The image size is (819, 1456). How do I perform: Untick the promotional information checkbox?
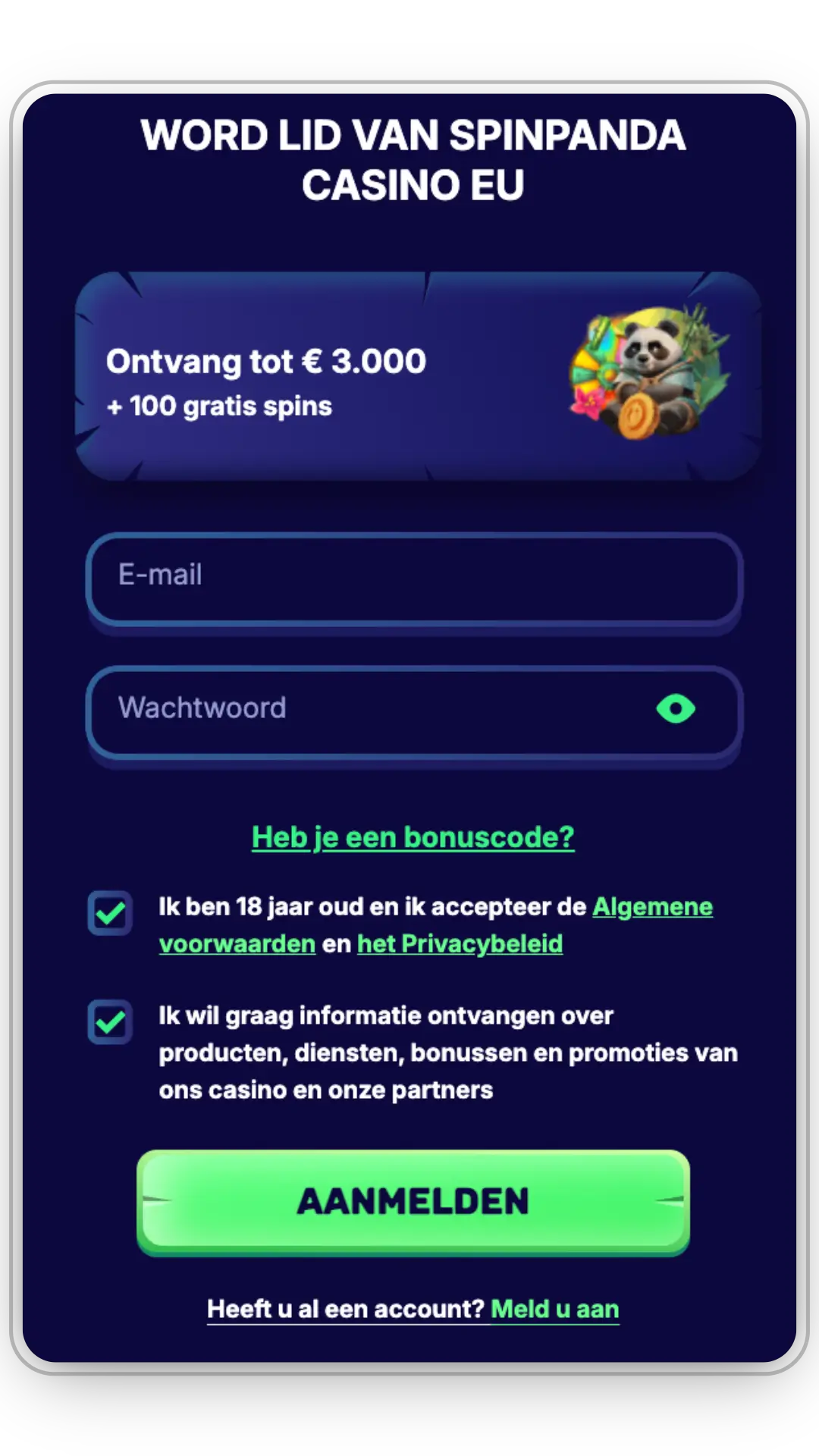[x=111, y=1022]
